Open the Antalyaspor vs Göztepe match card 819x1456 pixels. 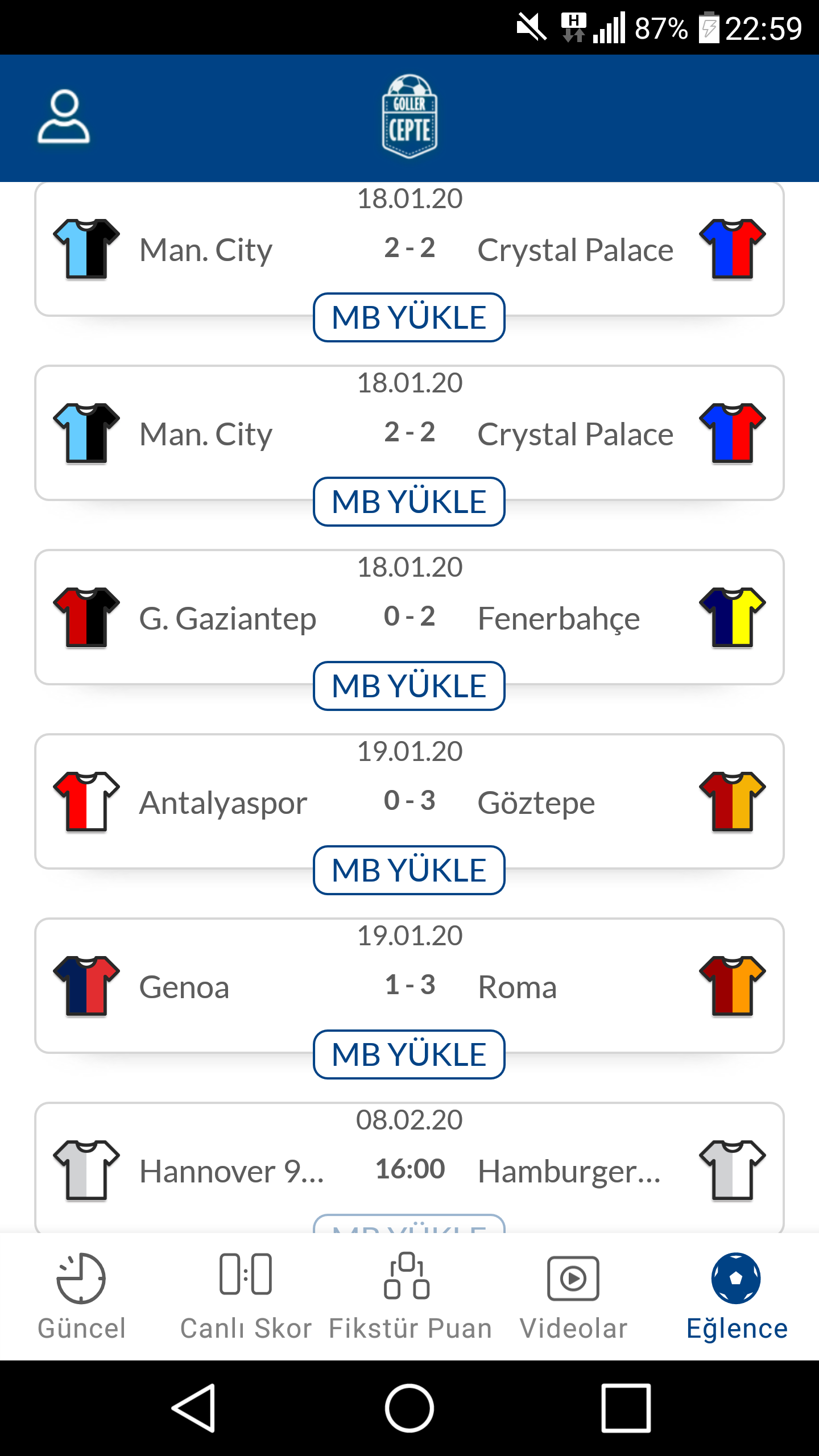pos(409,801)
